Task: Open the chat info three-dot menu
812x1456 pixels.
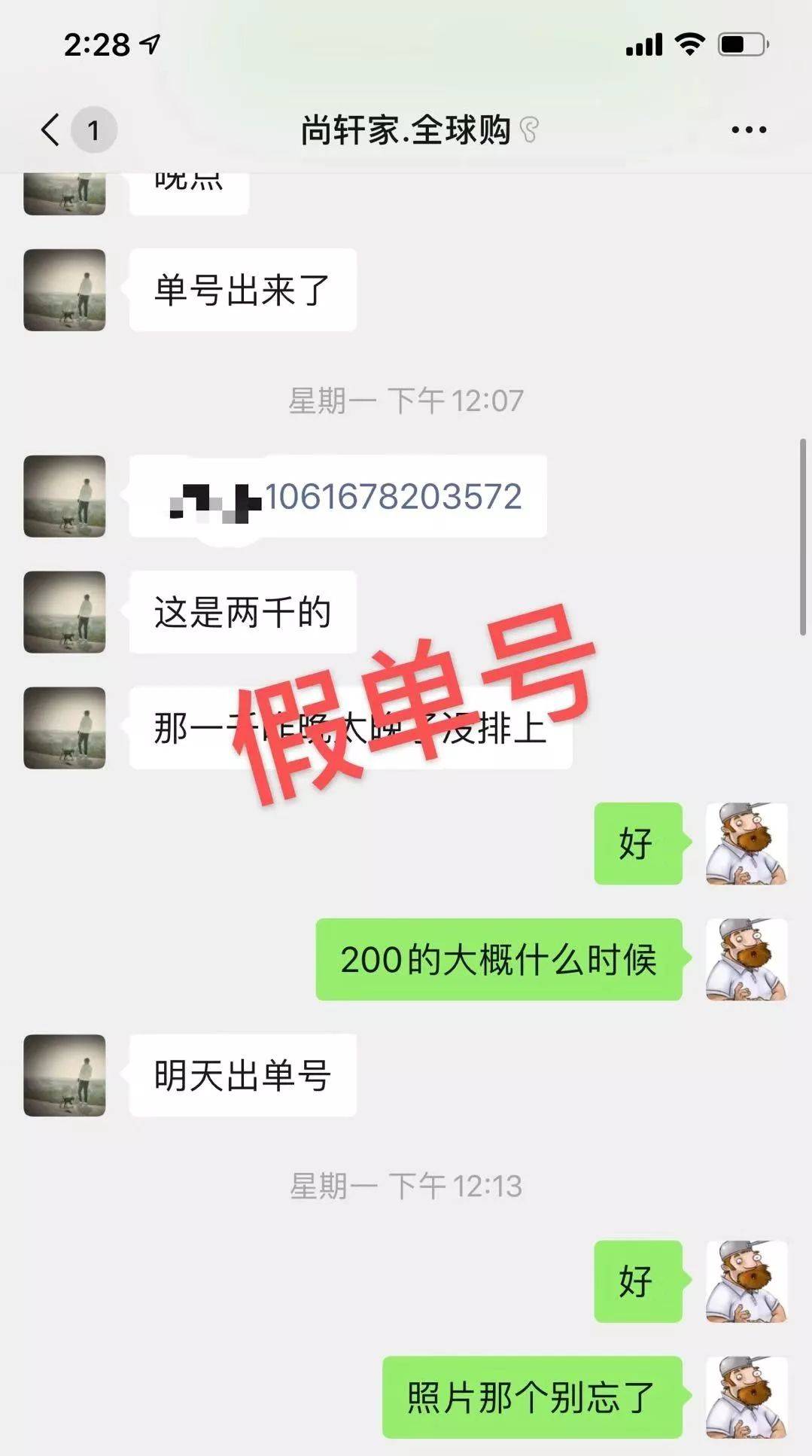Action: (x=748, y=129)
